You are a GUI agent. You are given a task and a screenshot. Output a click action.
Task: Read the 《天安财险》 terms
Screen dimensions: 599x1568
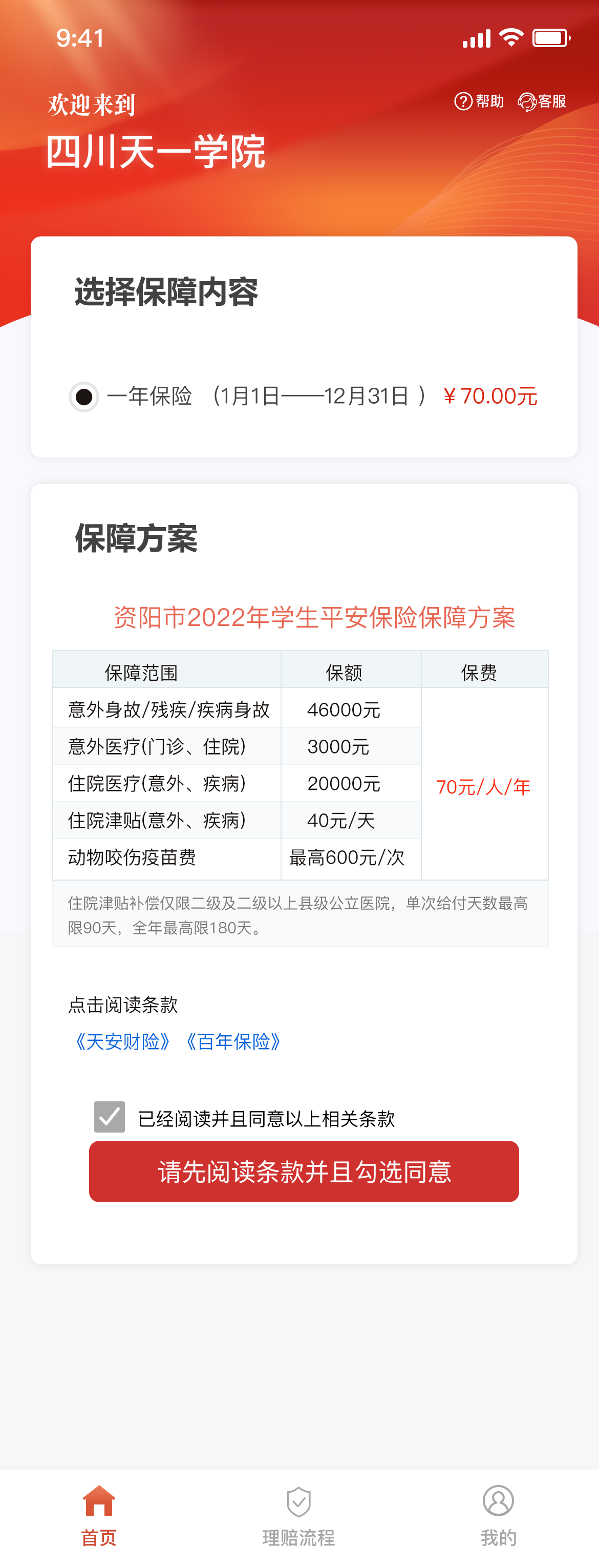coord(122,1041)
